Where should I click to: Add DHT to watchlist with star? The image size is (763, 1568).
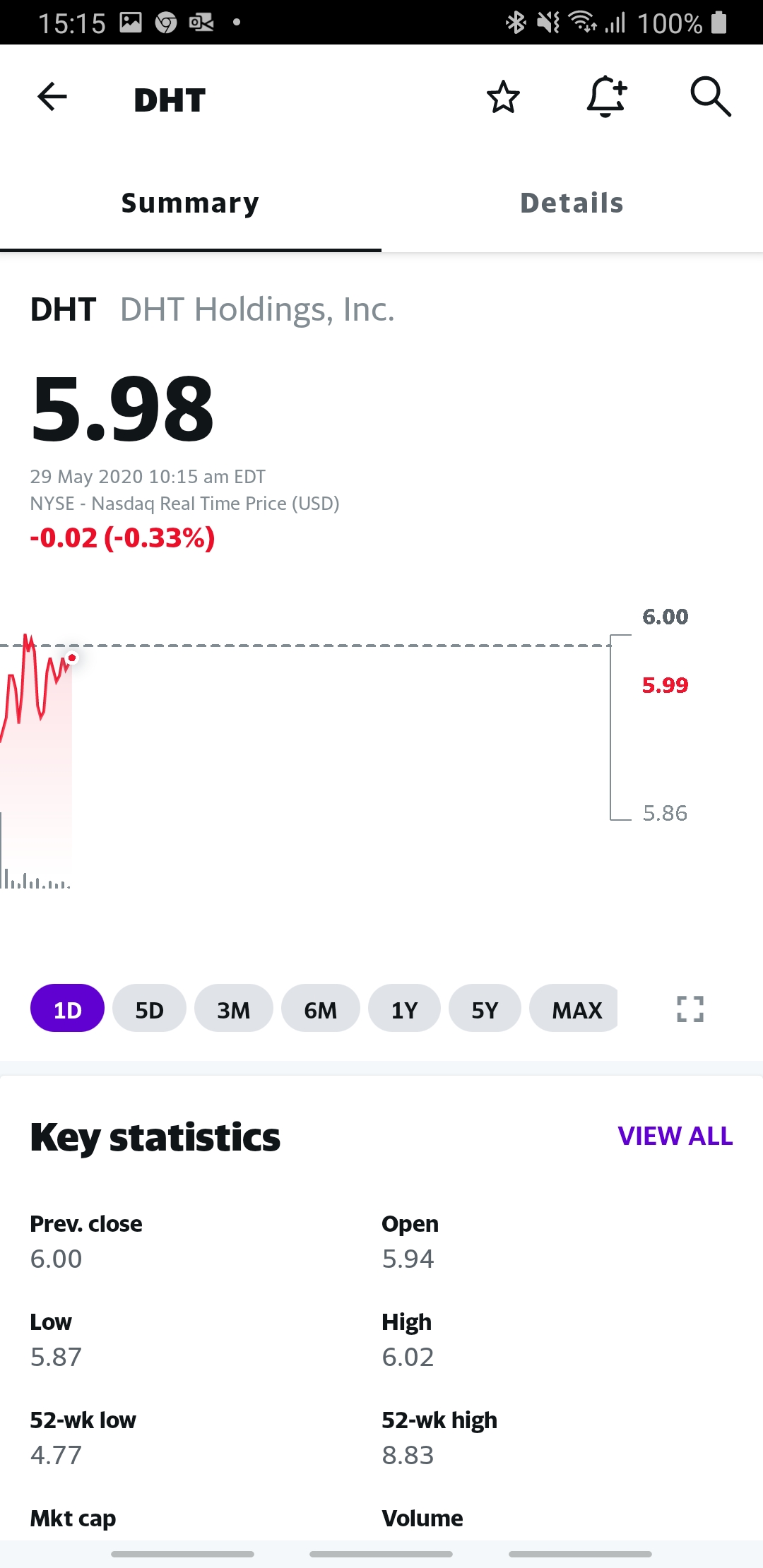coord(503,97)
